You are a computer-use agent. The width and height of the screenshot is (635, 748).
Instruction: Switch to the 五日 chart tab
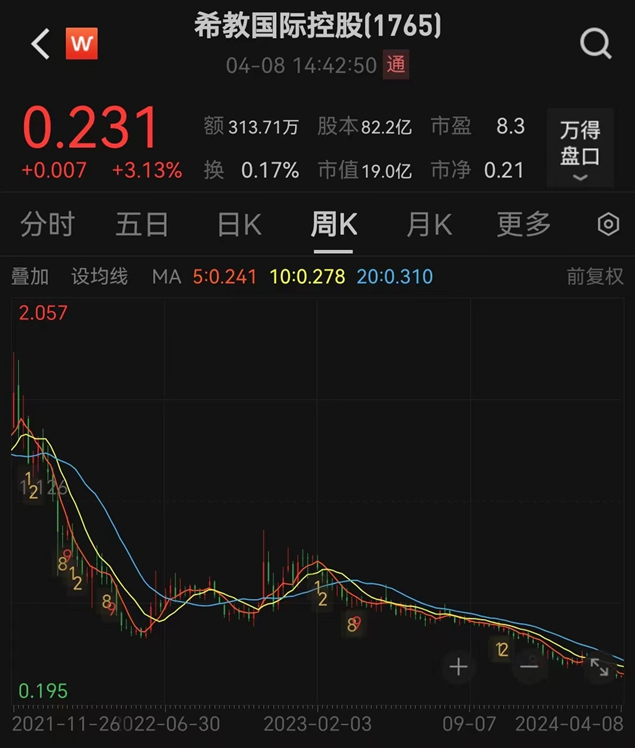coord(142,224)
